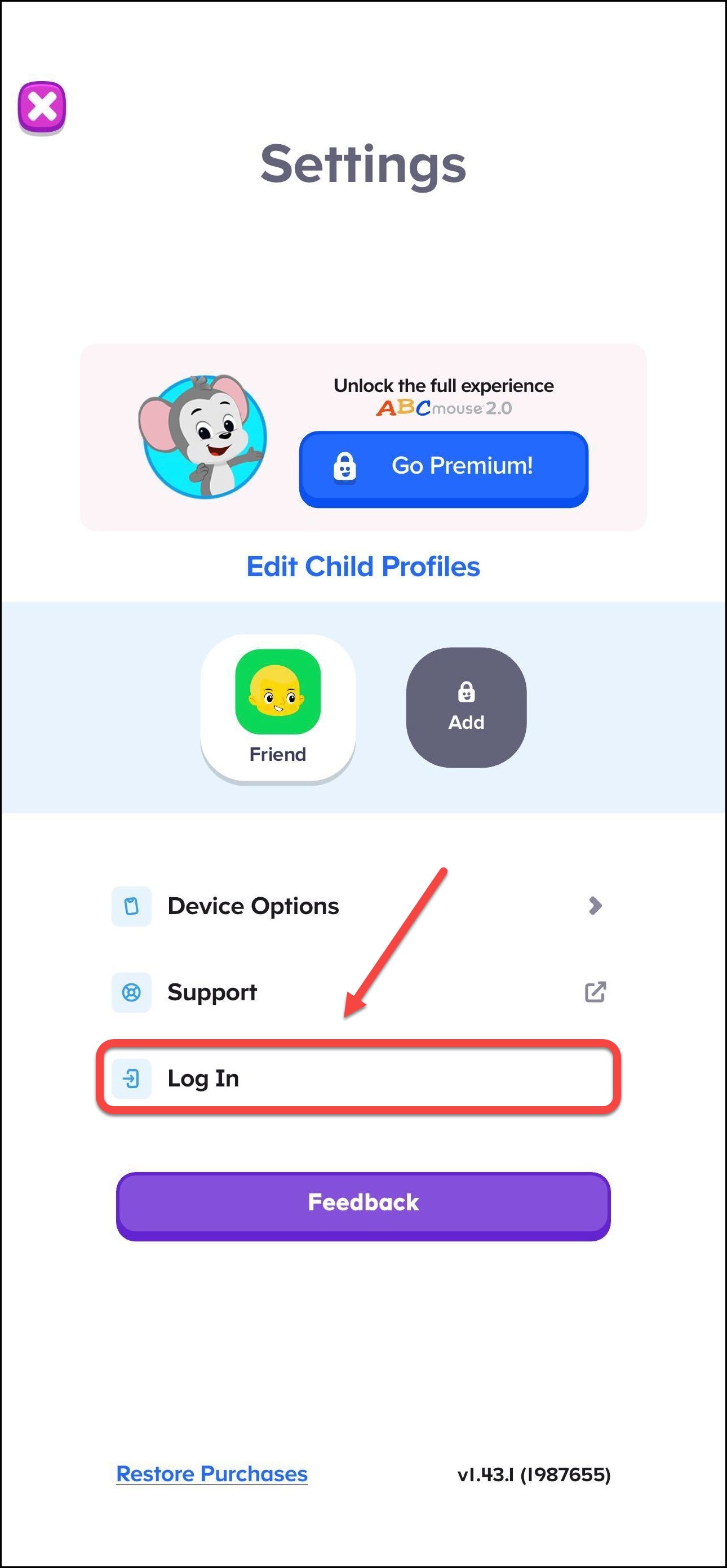The image size is (727, 1568).
Task: Tap the Restore Purchases link
Action: (212, 1473)
